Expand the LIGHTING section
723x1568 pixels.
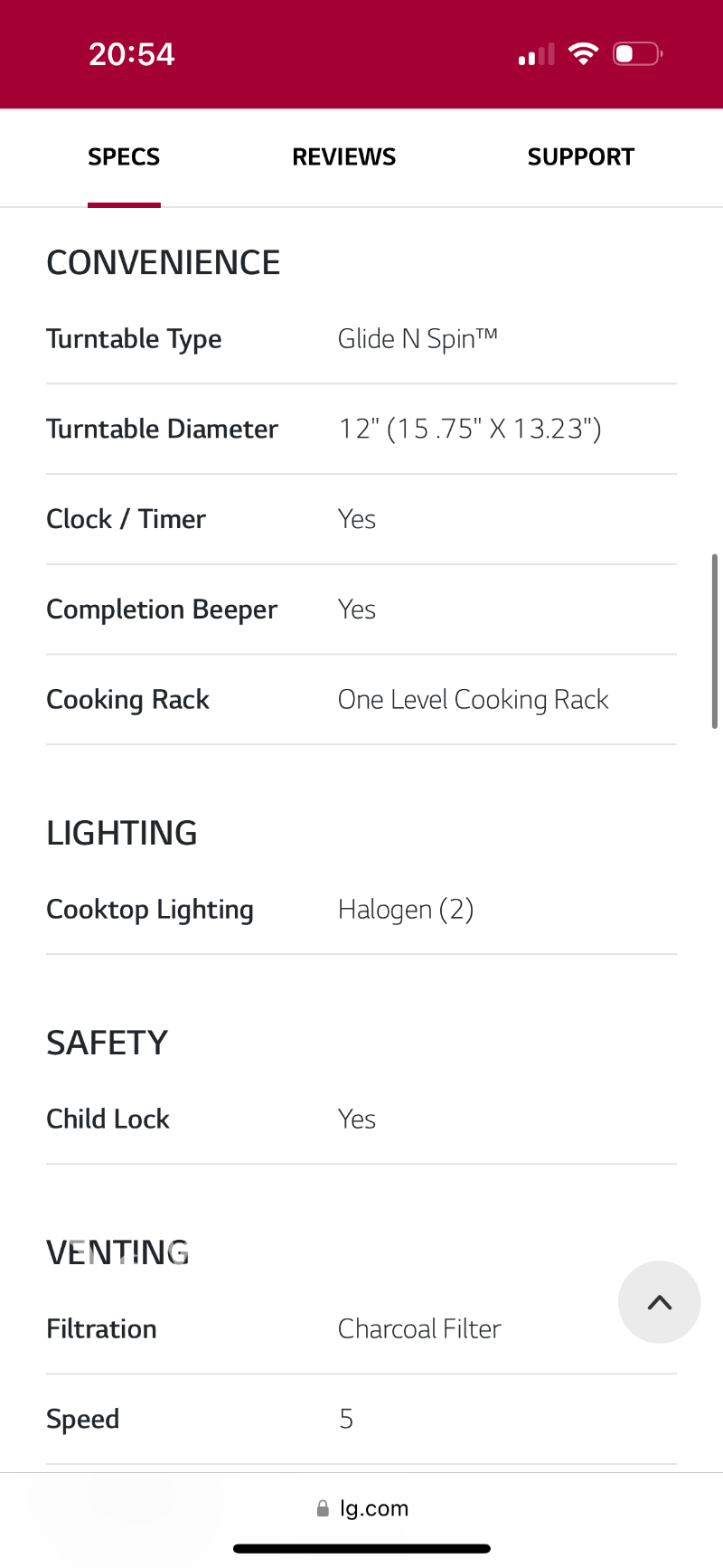122,833
